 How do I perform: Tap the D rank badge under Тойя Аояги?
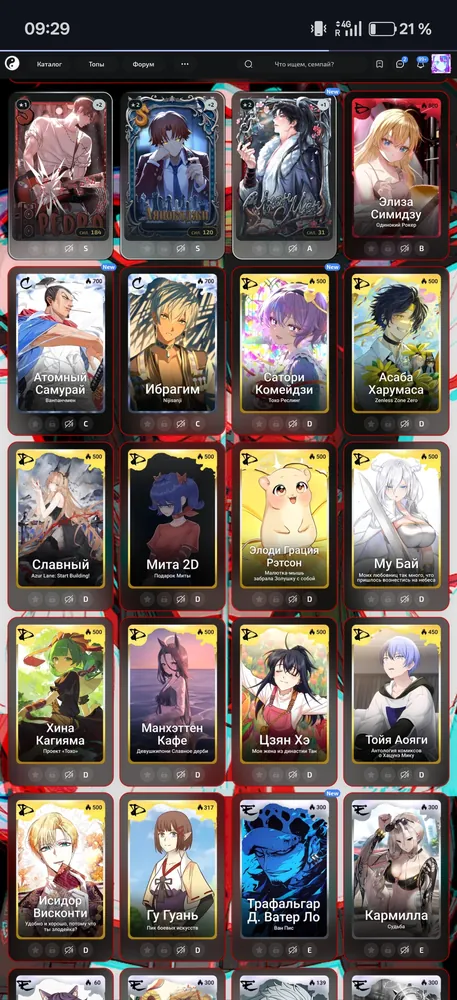click(x=421, y=775)
